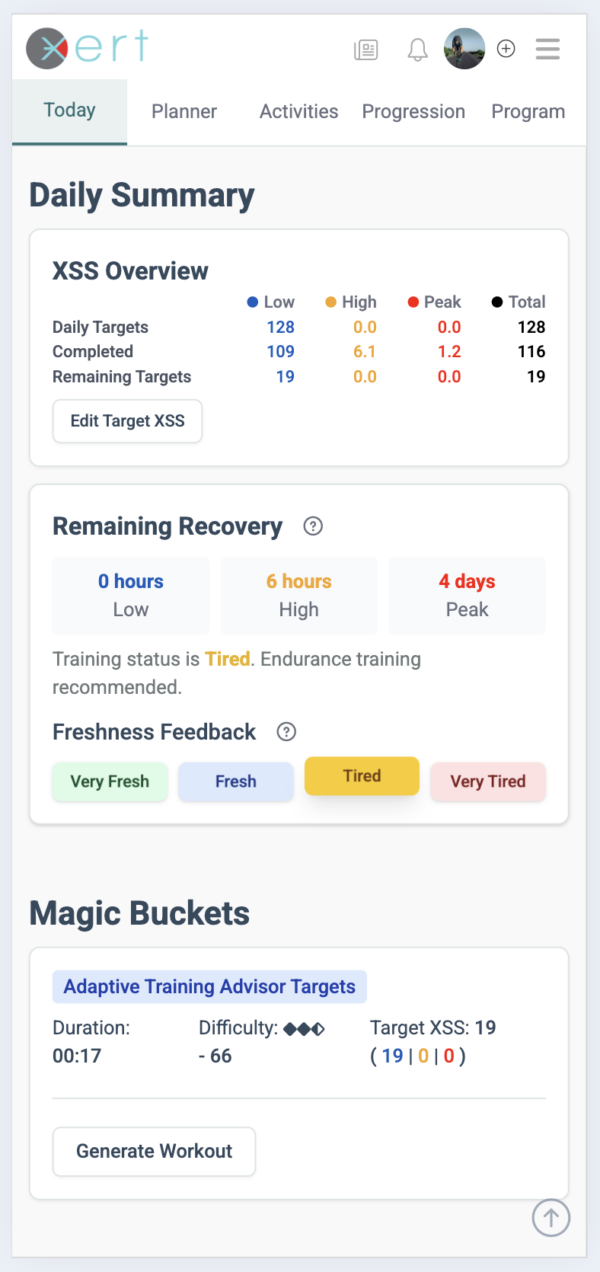Switch to the Program tab

(x=528, y=112)
